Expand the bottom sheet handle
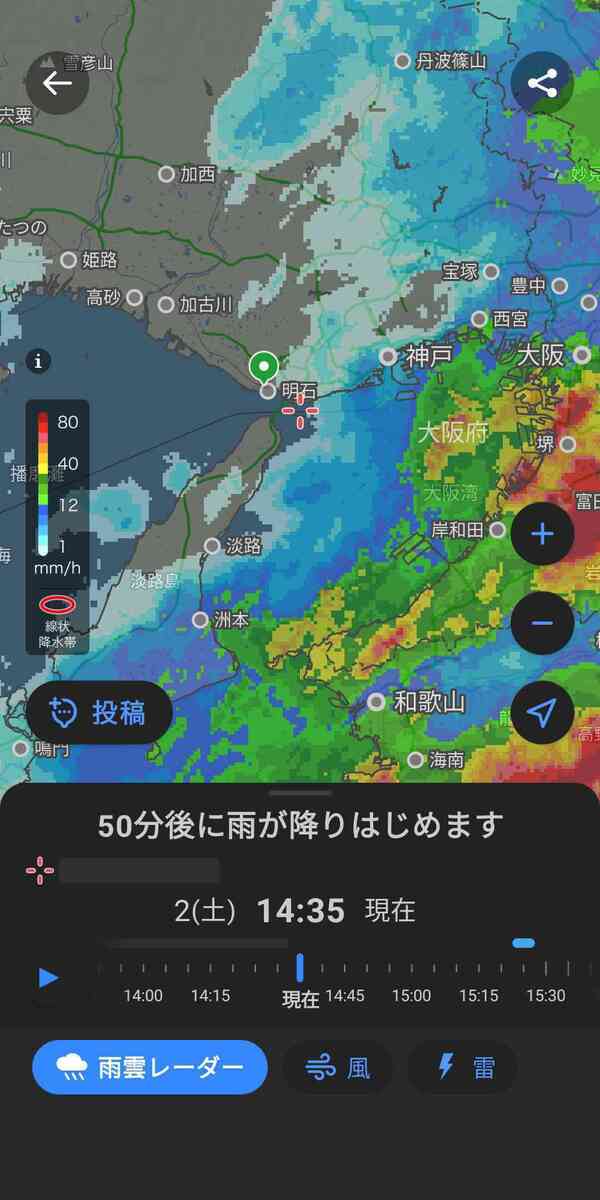Viewport: 600px width, 1200px height. [300, 793]
